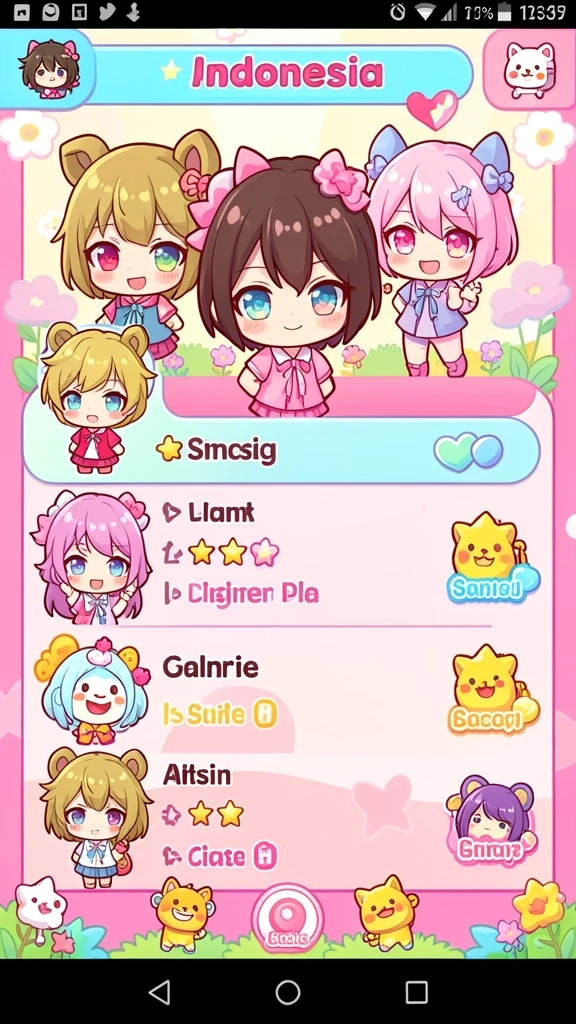
Task: Tap the round pink button at bottom center
Action: coord(287,919)
